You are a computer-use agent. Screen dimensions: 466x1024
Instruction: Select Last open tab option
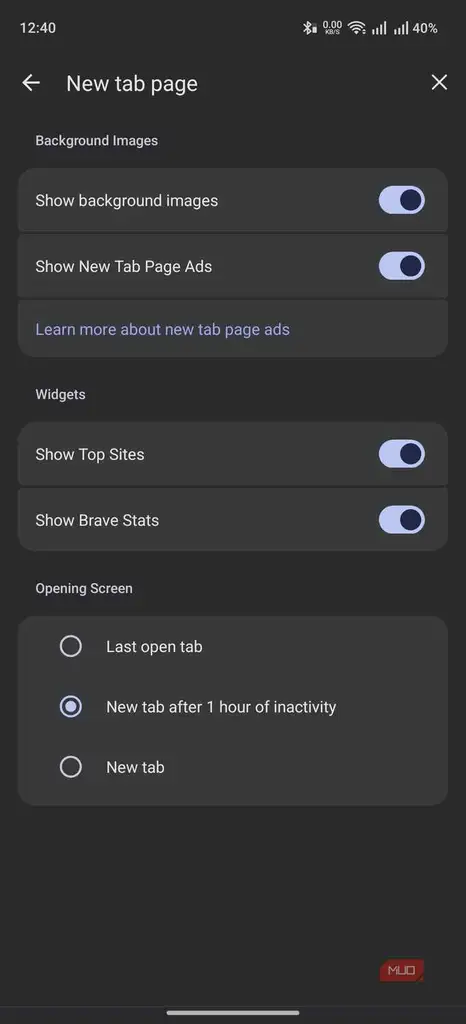(70, 647)
